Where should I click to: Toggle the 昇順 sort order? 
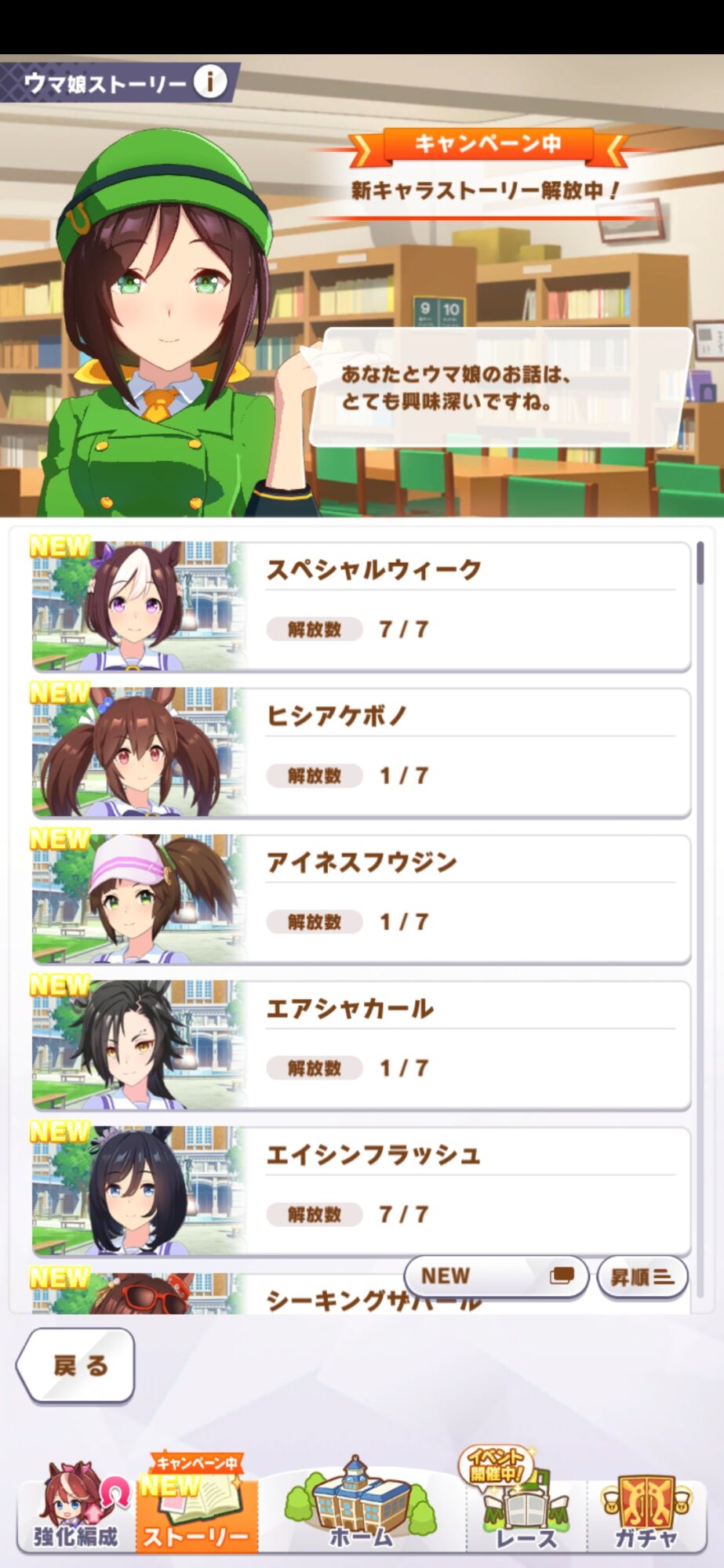pyautogui.click(x=642, y=1277)
